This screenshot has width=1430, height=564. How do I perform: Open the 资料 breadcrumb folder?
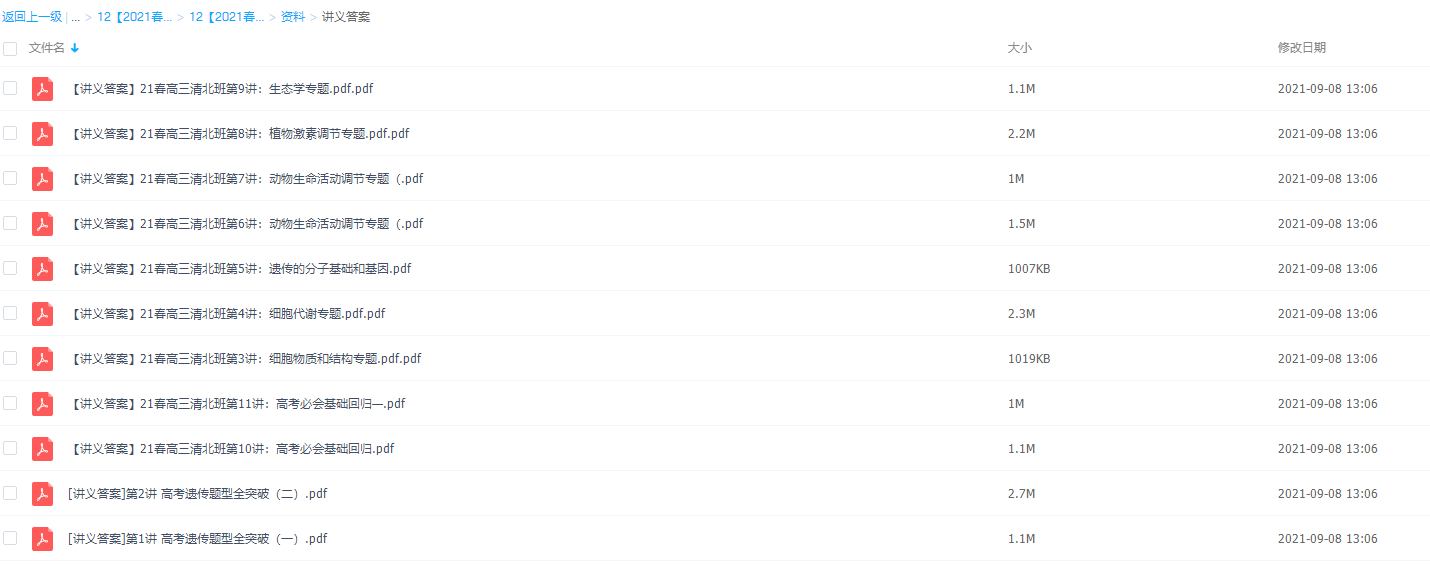click(x=293, y=17)
